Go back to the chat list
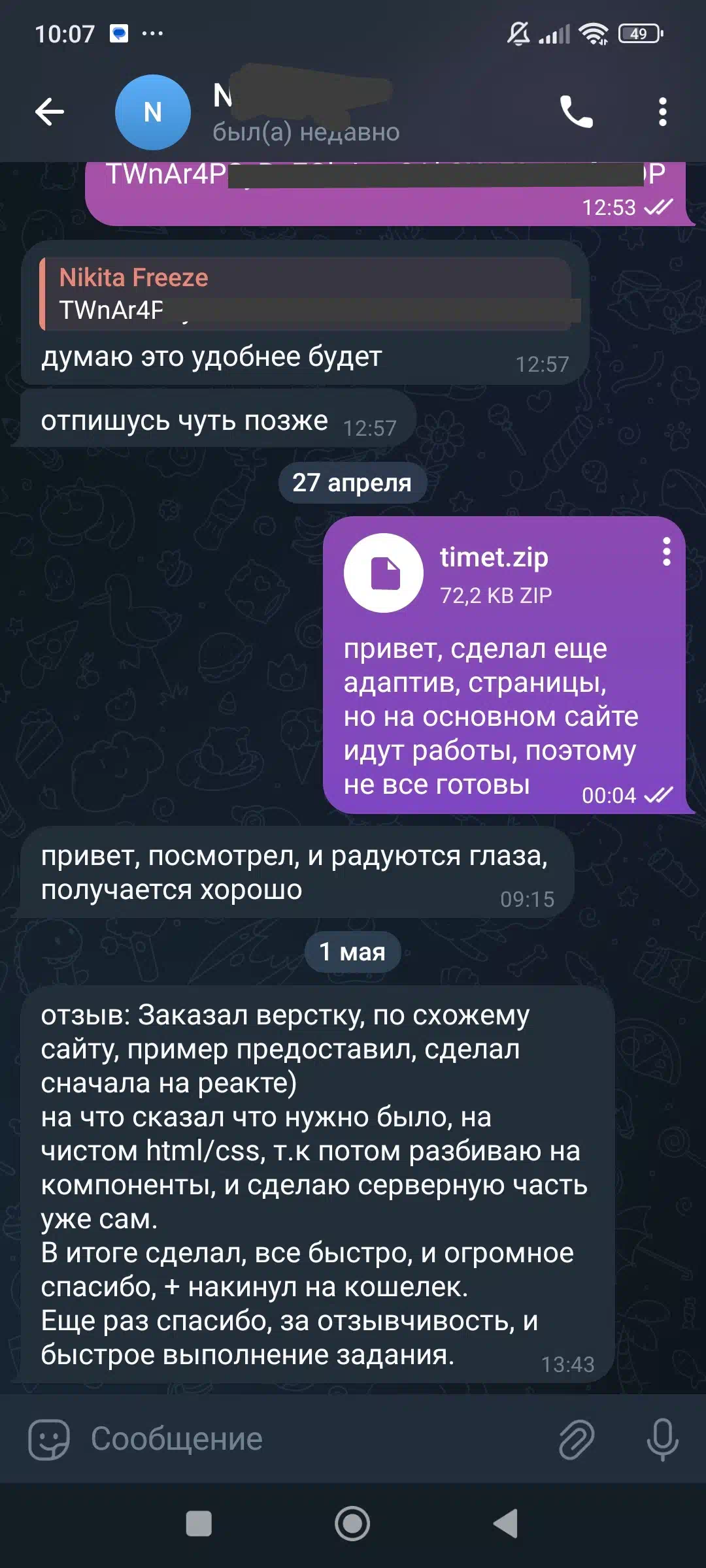The width and height of the screenshot is (706, 1568). click(x=50, y=112)
